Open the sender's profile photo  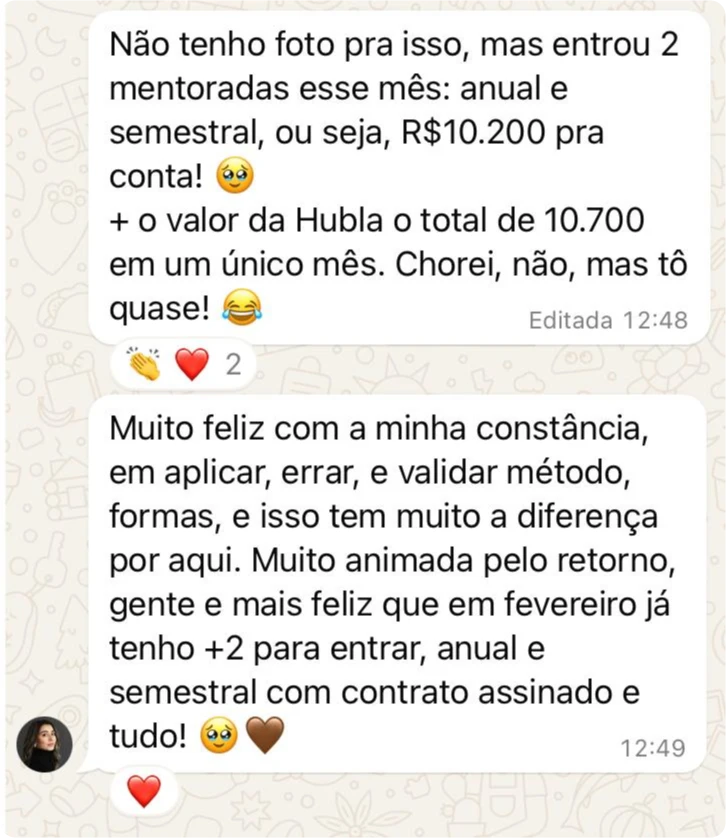pyautogui.click(x=45, y=743)
